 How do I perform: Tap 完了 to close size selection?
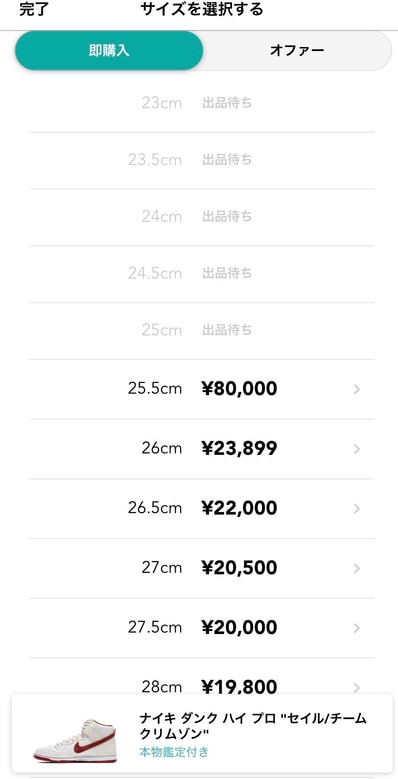34,9
